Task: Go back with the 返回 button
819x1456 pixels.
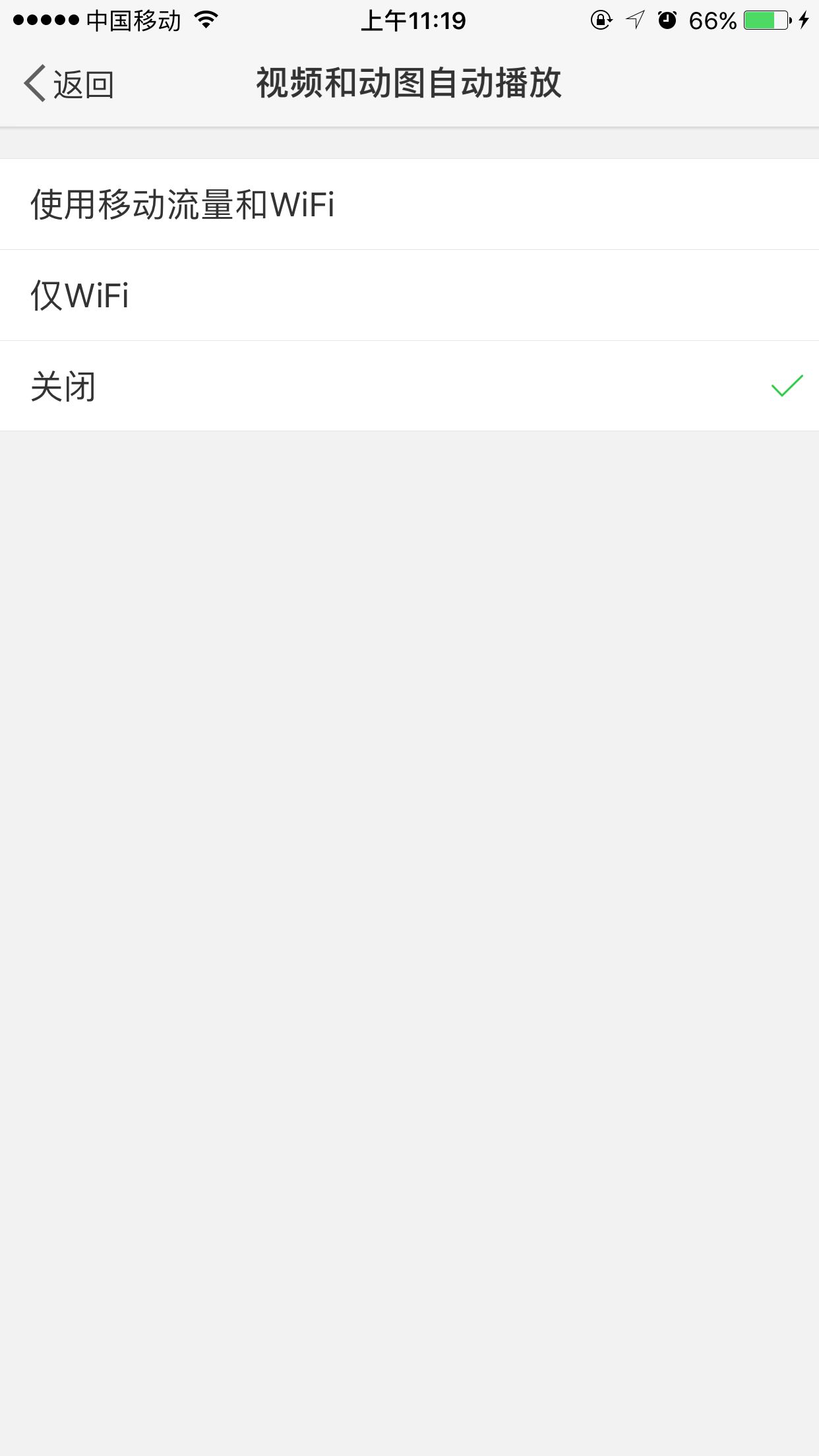Action: click(69, 84)
